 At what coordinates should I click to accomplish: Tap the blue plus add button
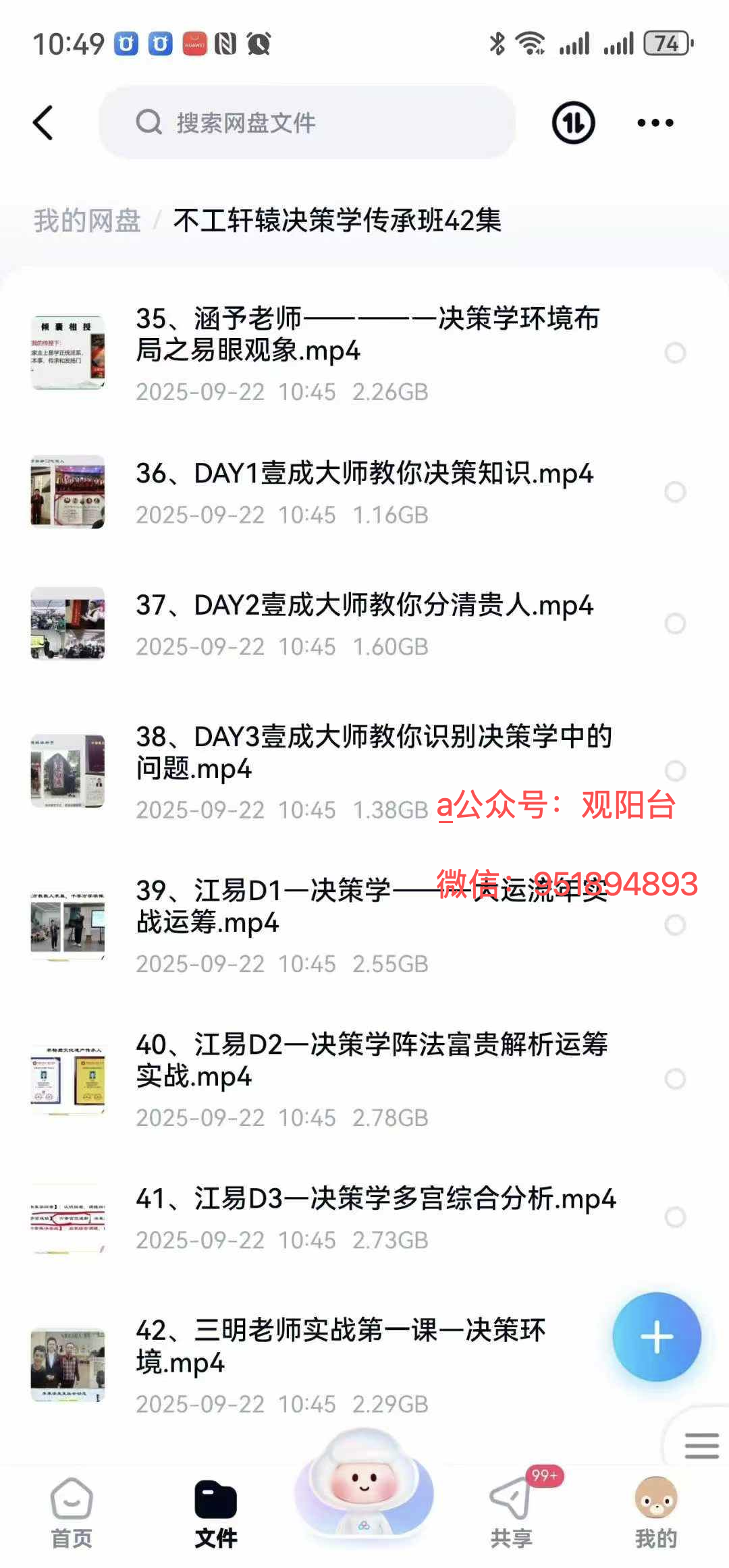click(x=656, y=1337)
